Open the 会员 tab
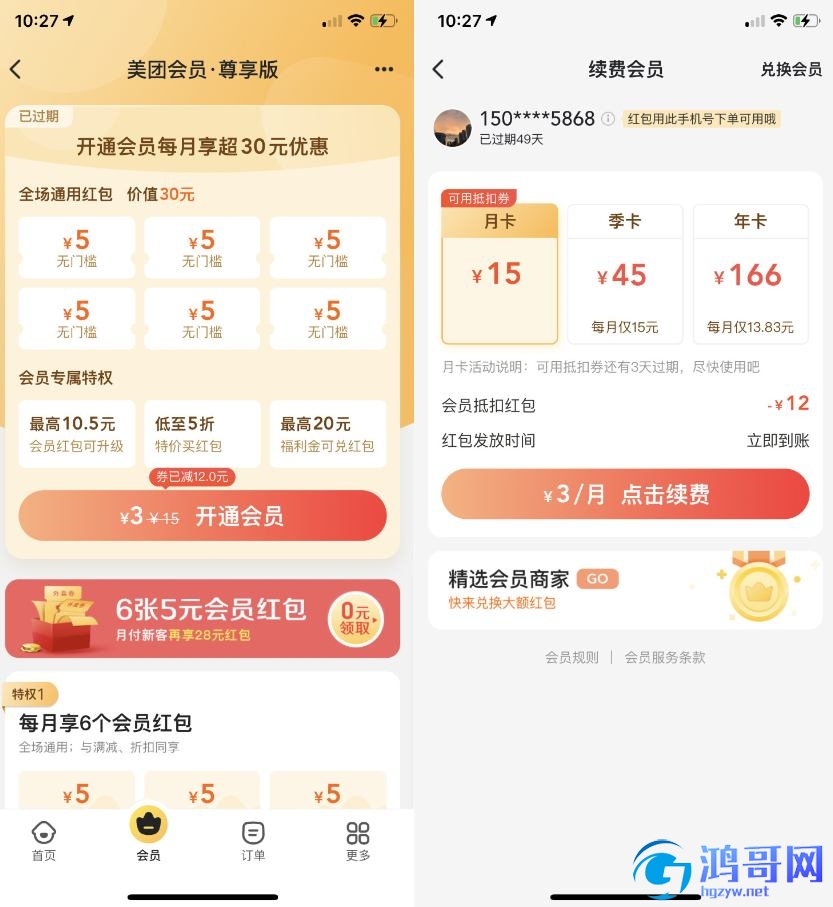The height and width of the screenshot is (907, 833). (x=148, y=836)
